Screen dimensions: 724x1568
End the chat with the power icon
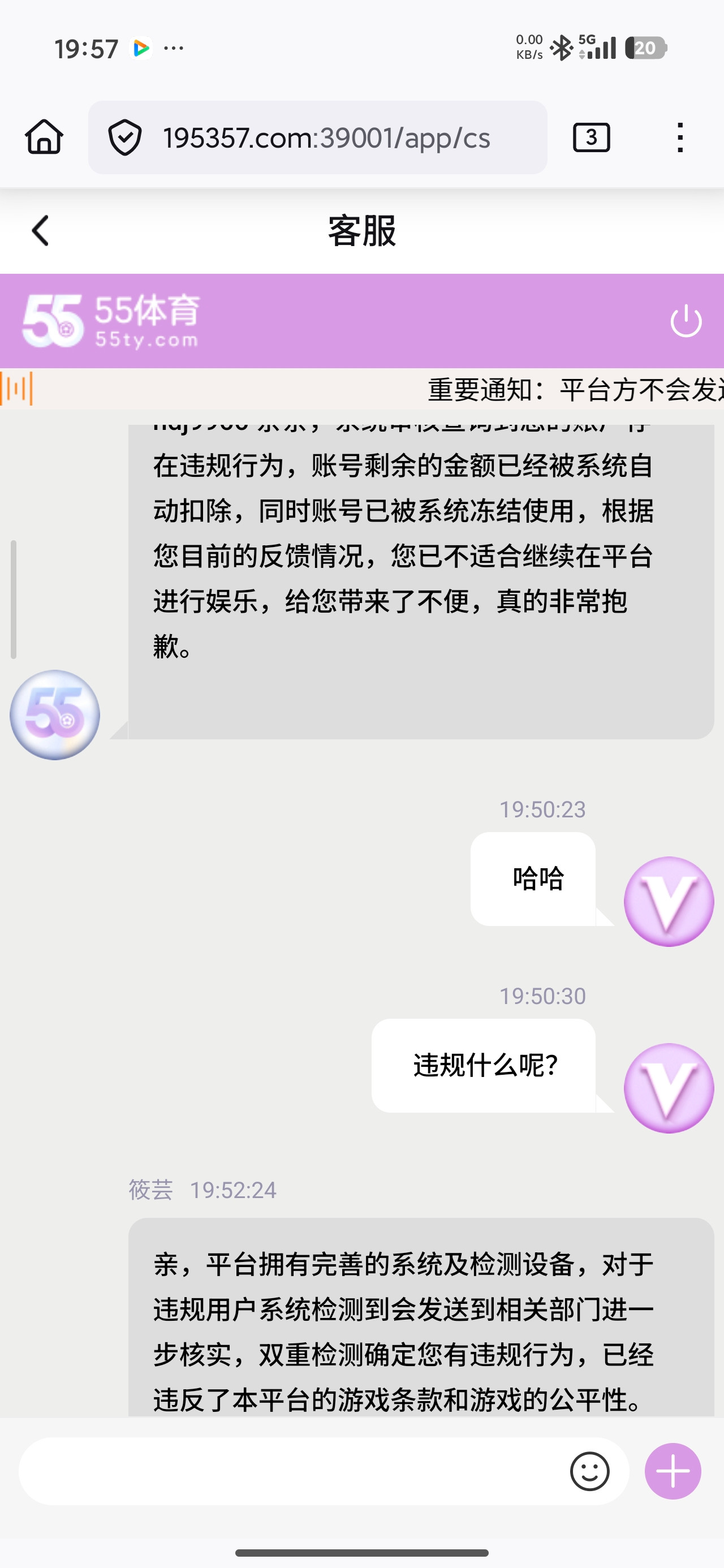(686, 320)
